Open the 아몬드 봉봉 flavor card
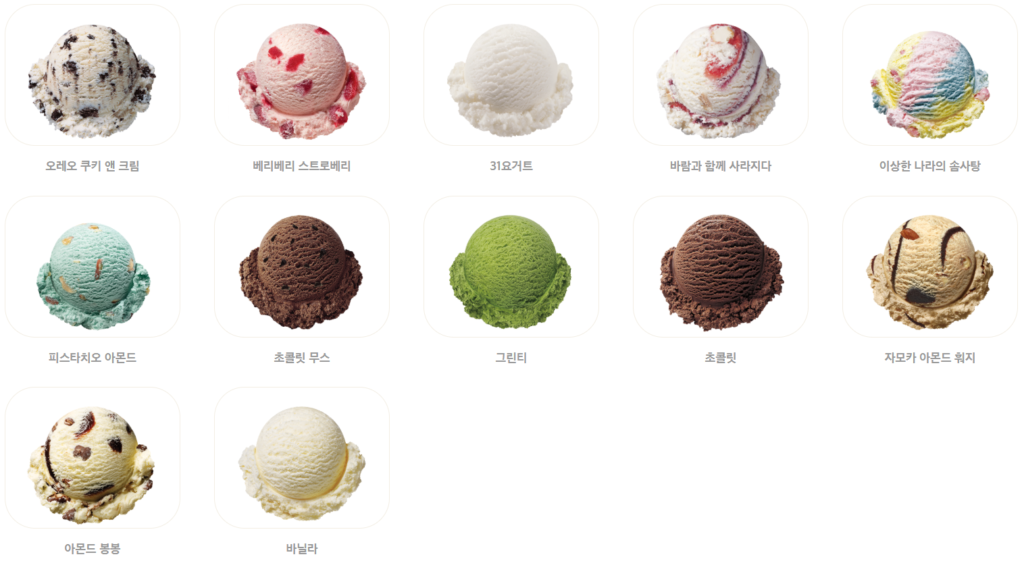The width and height of the screenshot is (1024, 561). click(92, 459)
